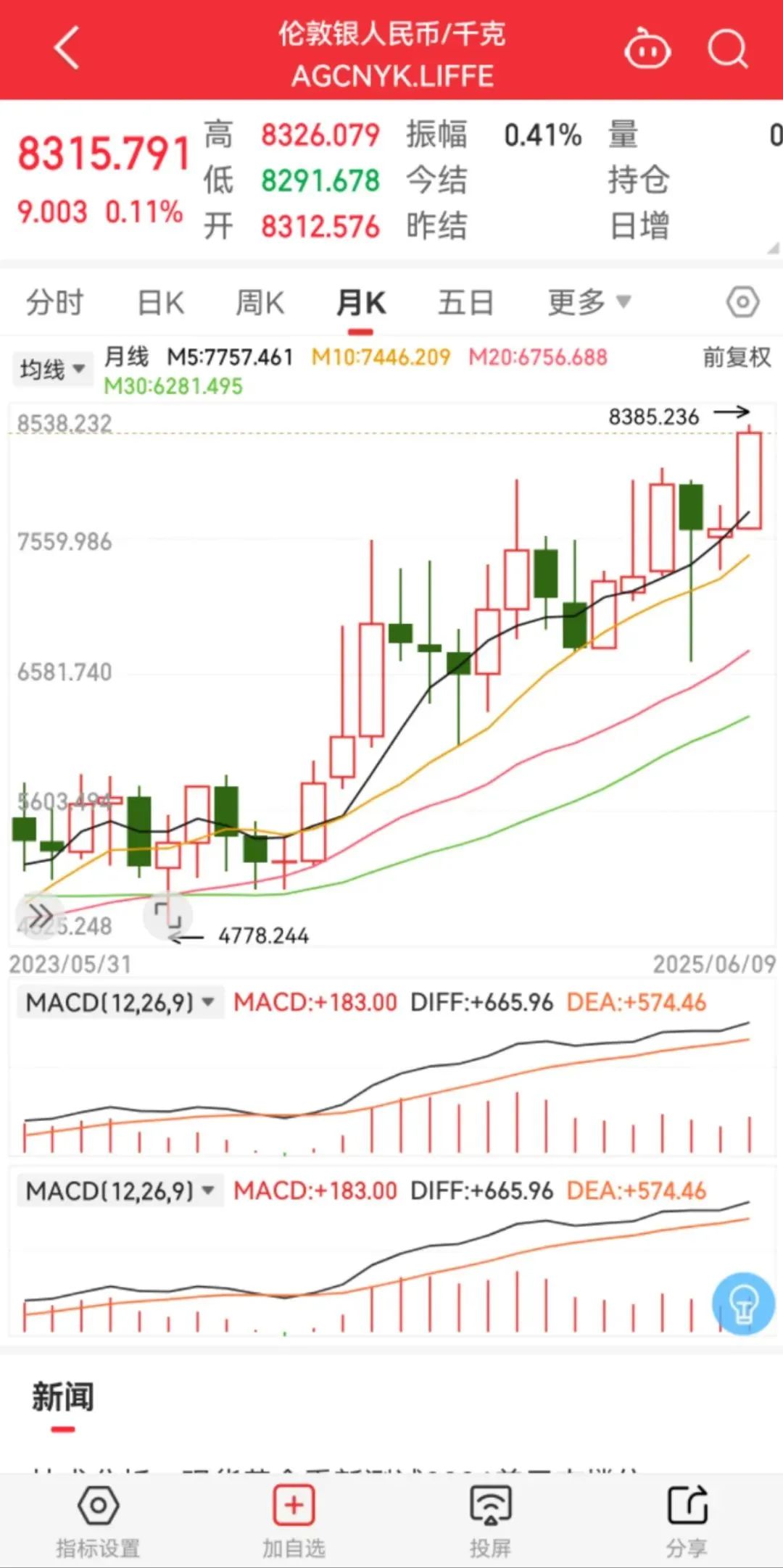Switch to the 日K chart tab
The image size is (783, 1568).
click(161, 302)
